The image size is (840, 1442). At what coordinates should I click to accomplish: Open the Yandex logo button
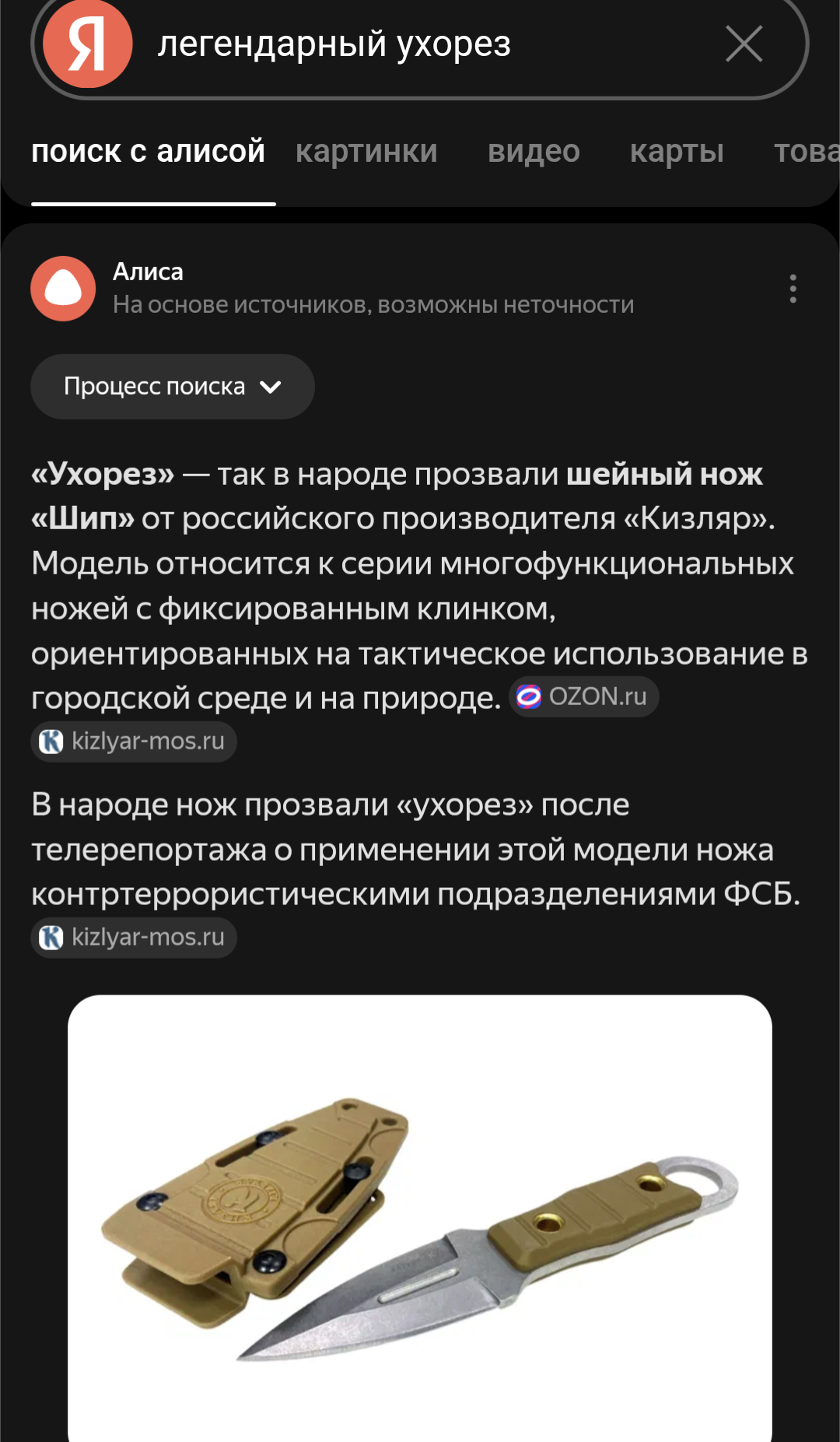(88, 44)
